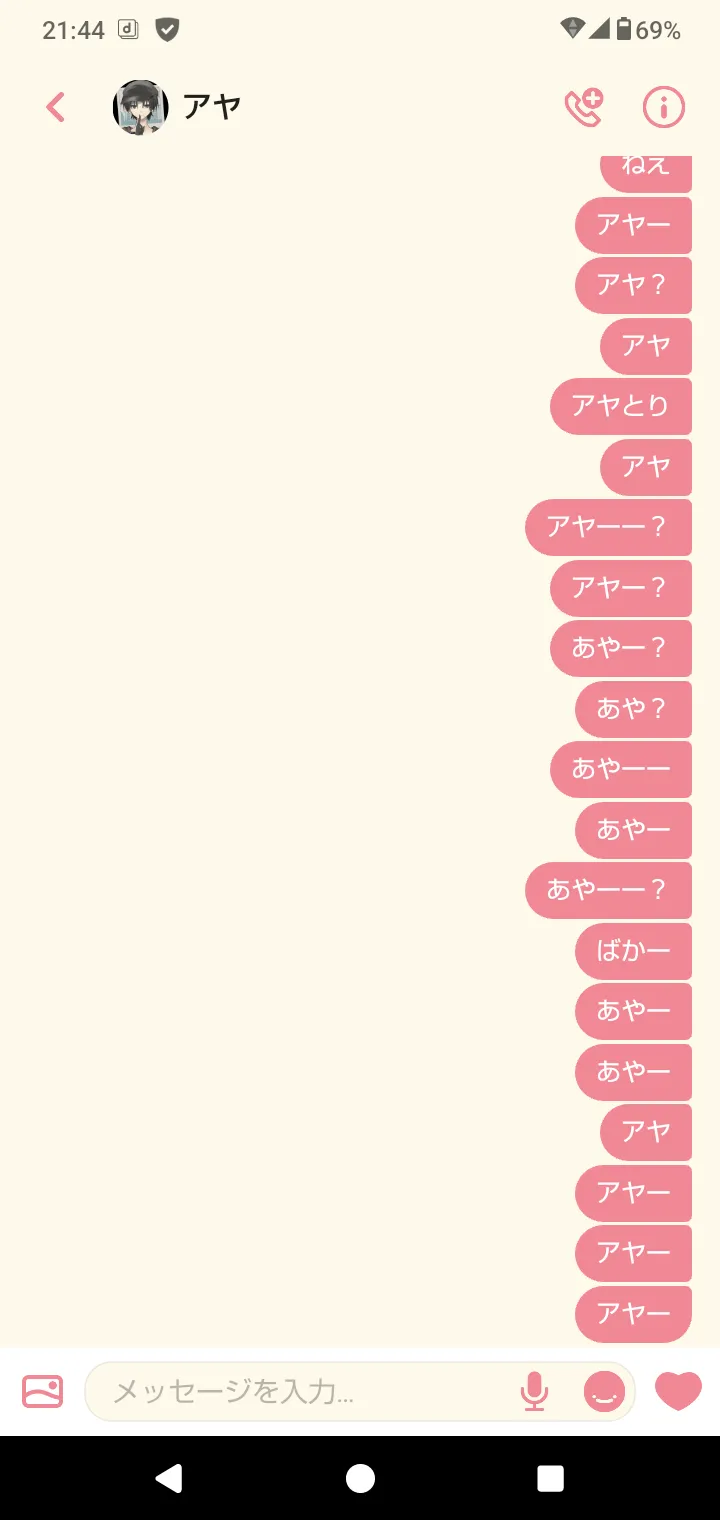
Task: Record a voice message with the microphone
Action: tap(534, 1391)
